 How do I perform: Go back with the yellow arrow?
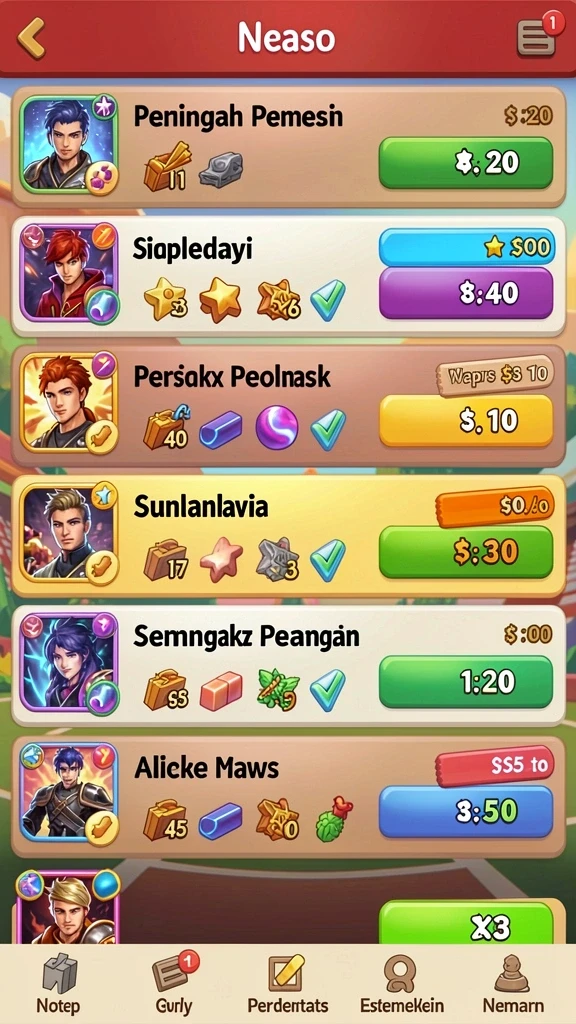pos(31,38)
